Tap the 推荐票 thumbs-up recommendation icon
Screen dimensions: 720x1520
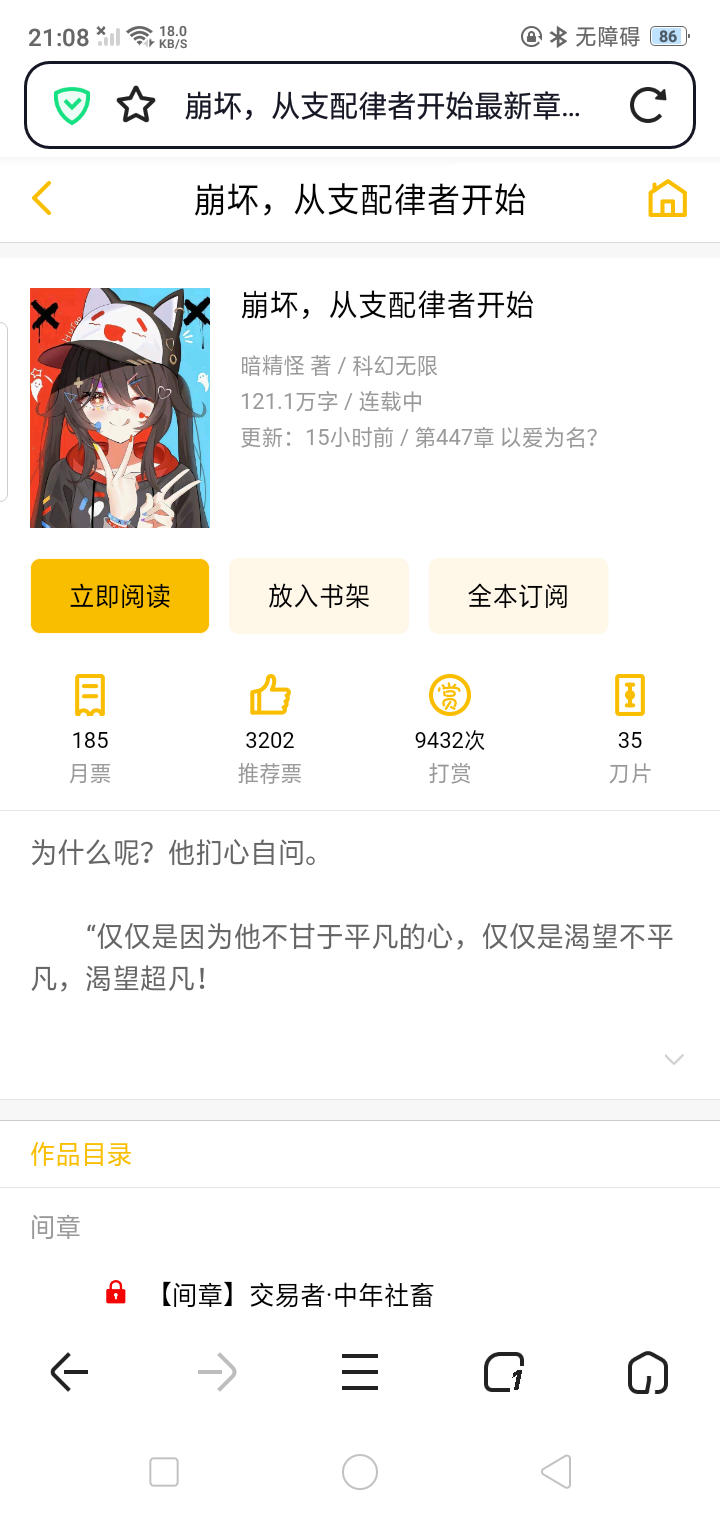pos(269,693)
